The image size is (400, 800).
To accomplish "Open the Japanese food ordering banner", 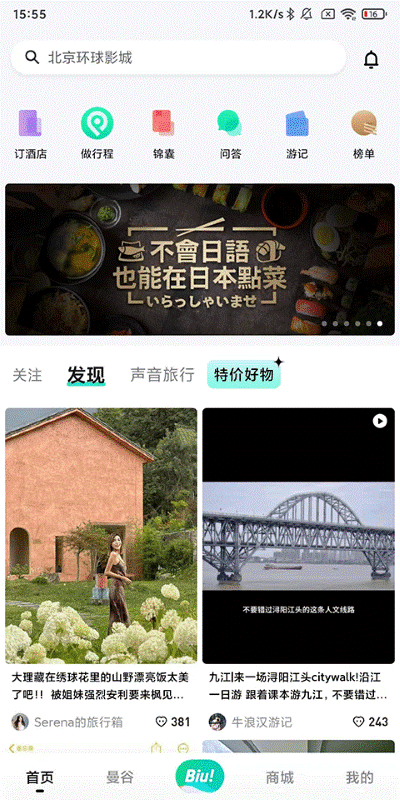I will [x=200, y=259].
